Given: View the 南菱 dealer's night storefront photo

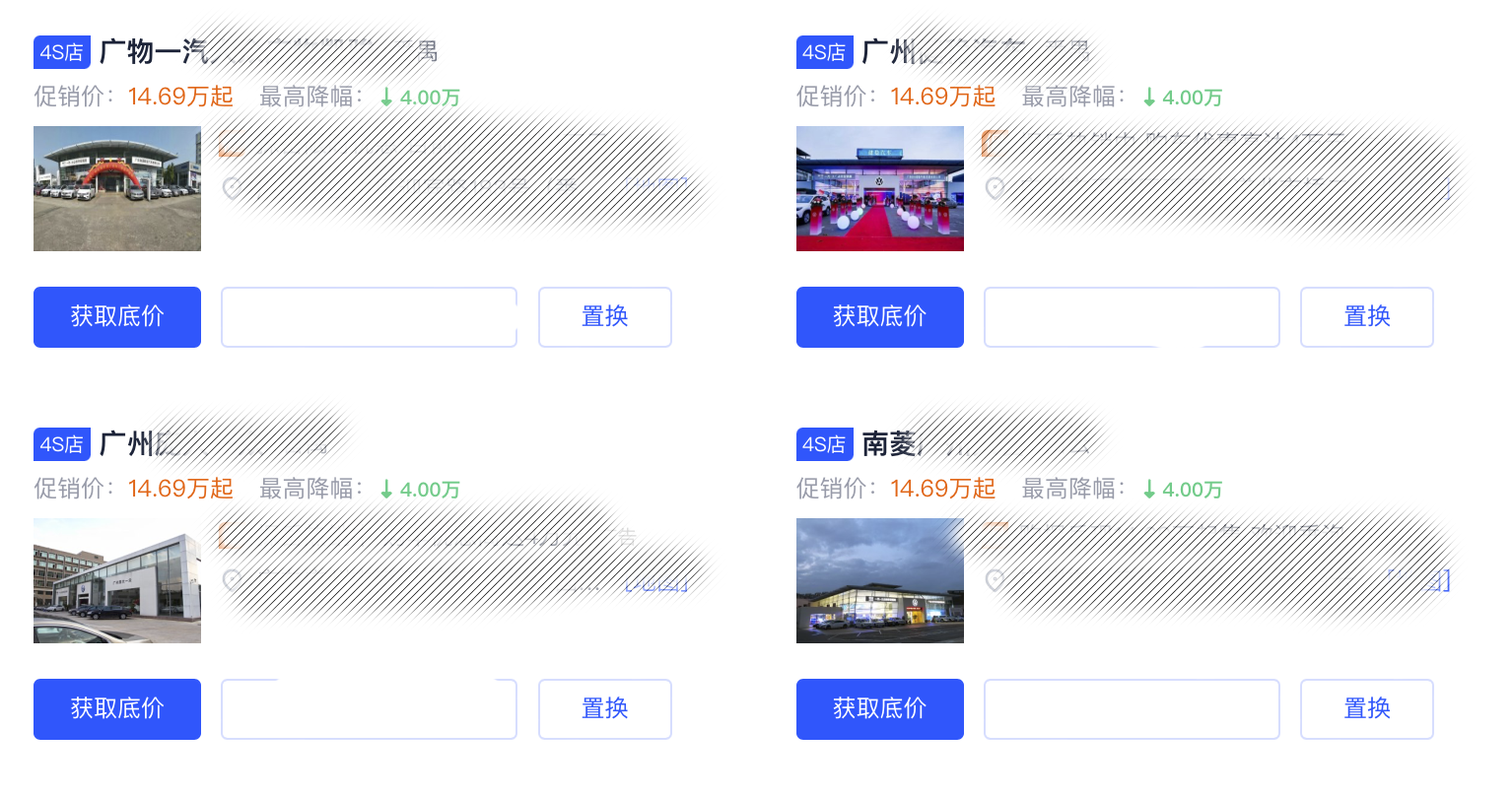Looking at the screenshot, I should click(x=879, y=580).
